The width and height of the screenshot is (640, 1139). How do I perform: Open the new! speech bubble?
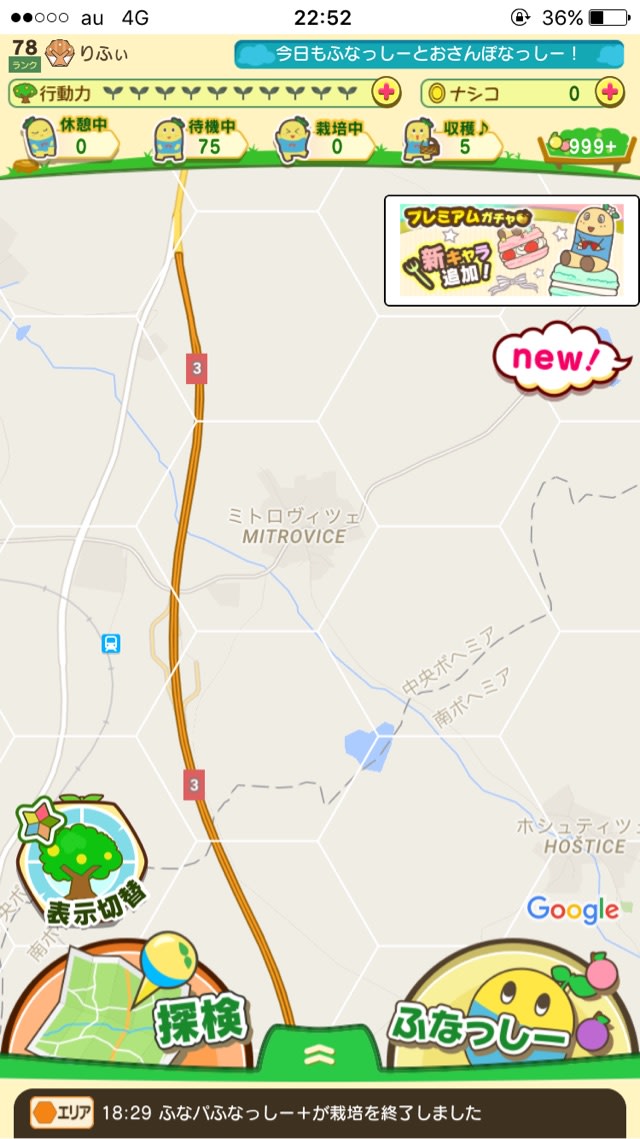point(560,359)
